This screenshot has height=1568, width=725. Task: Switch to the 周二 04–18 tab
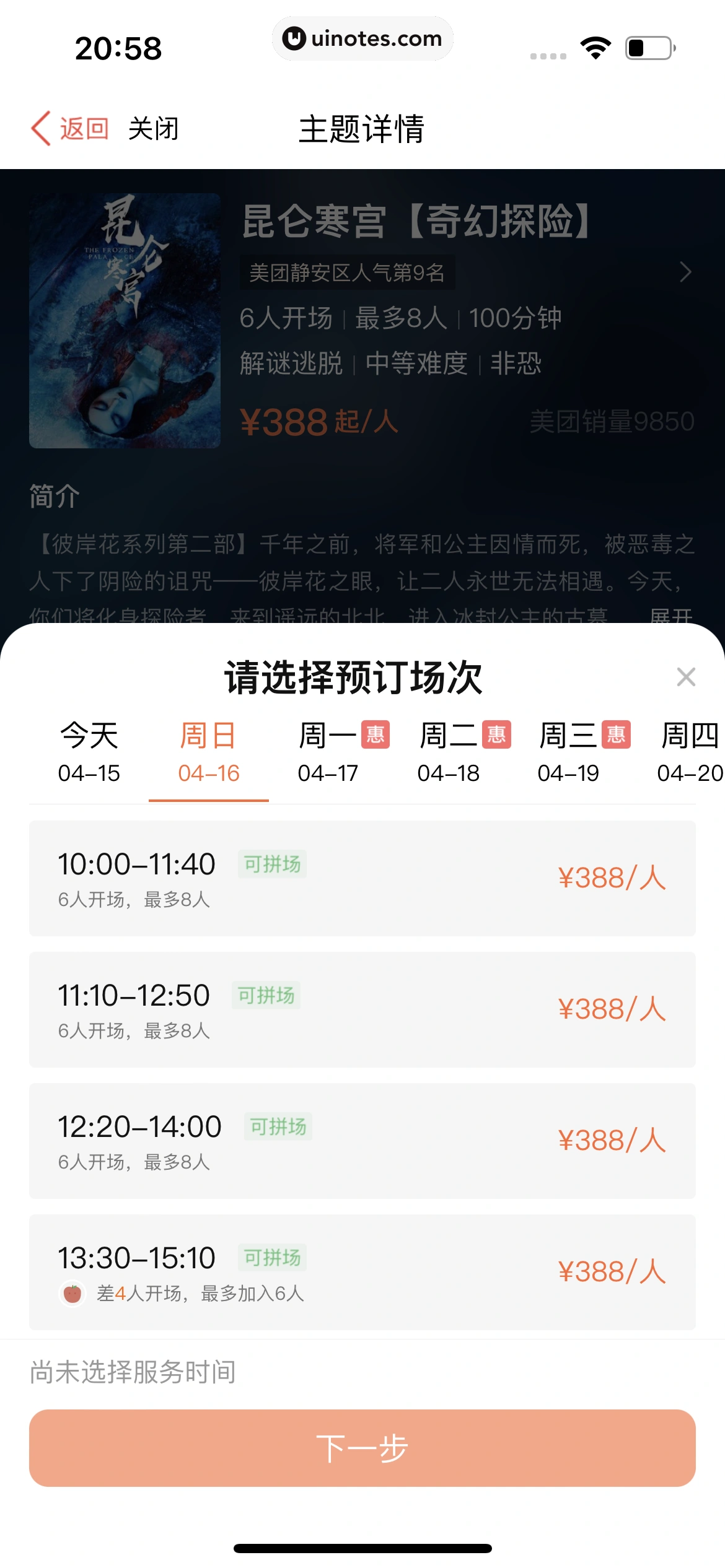448,752
